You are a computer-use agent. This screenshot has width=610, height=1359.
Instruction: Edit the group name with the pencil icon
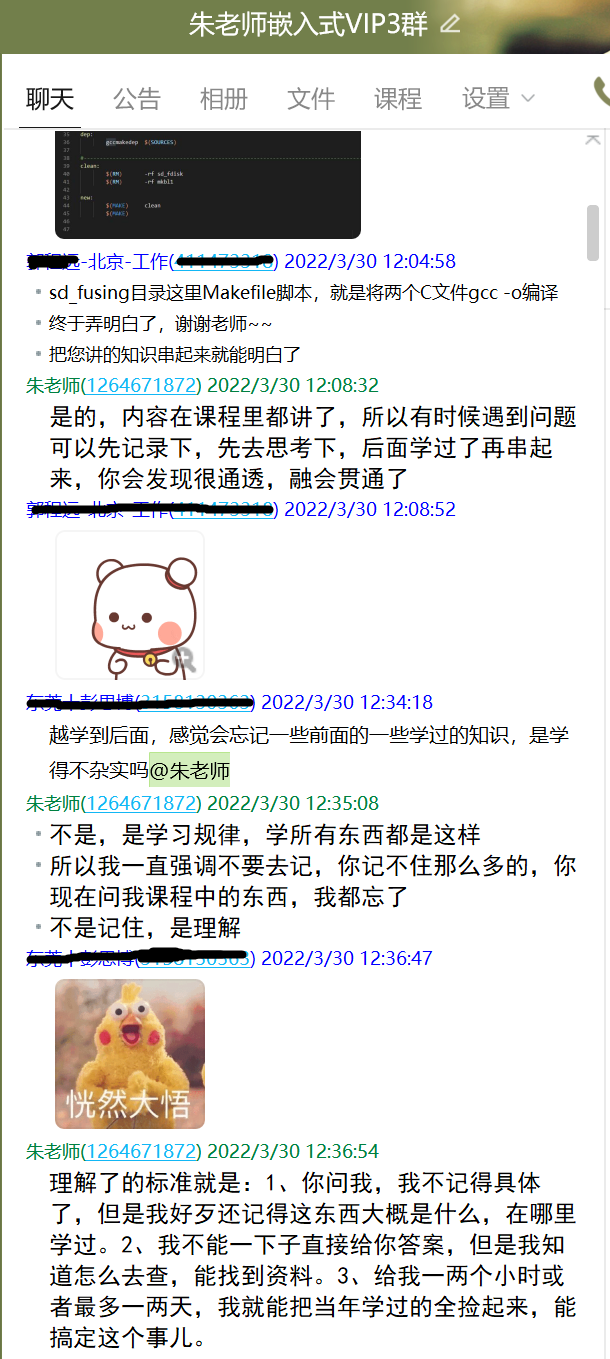click(451, 24)
